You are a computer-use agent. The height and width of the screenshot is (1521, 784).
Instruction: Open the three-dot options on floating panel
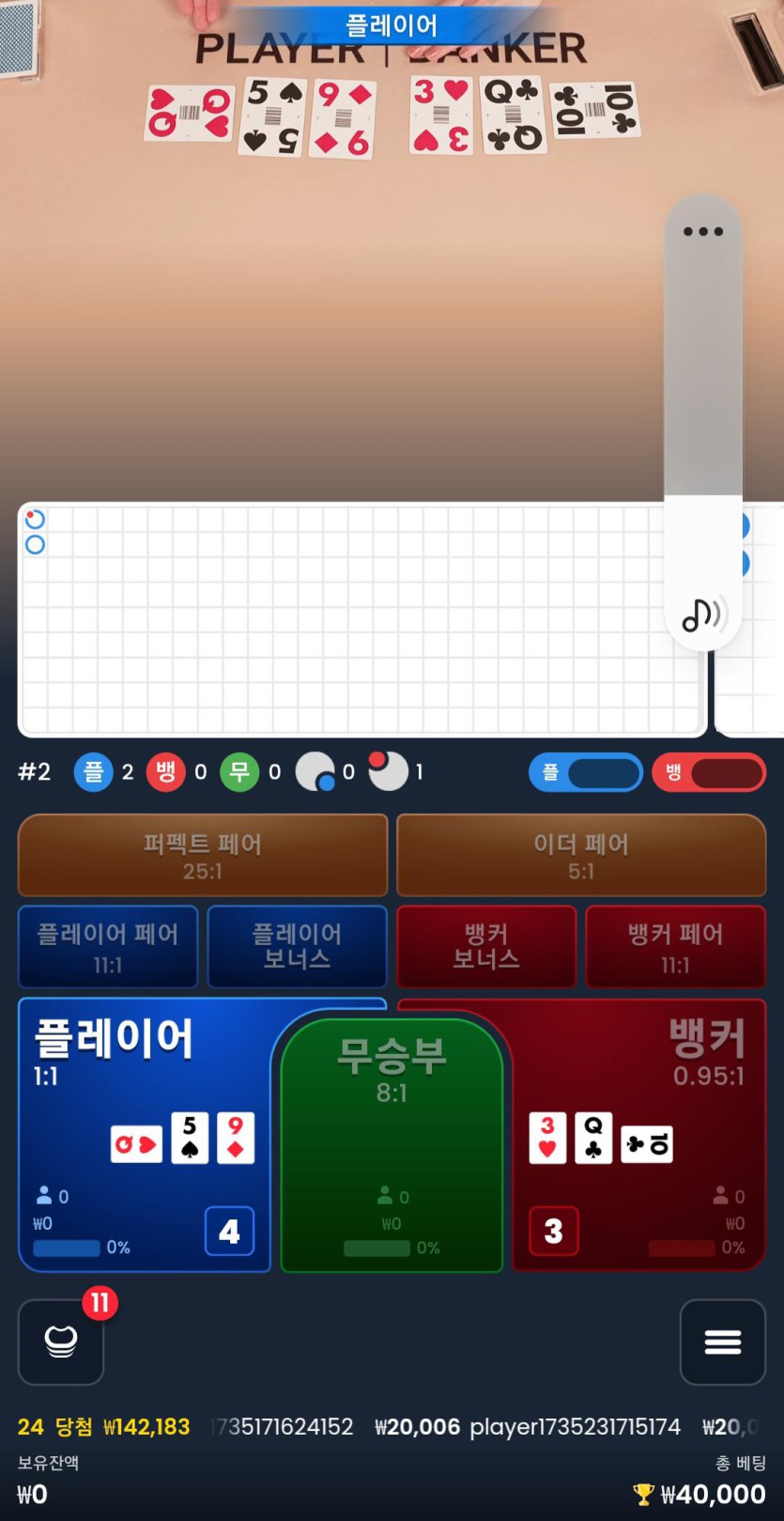tap(702, 232)
